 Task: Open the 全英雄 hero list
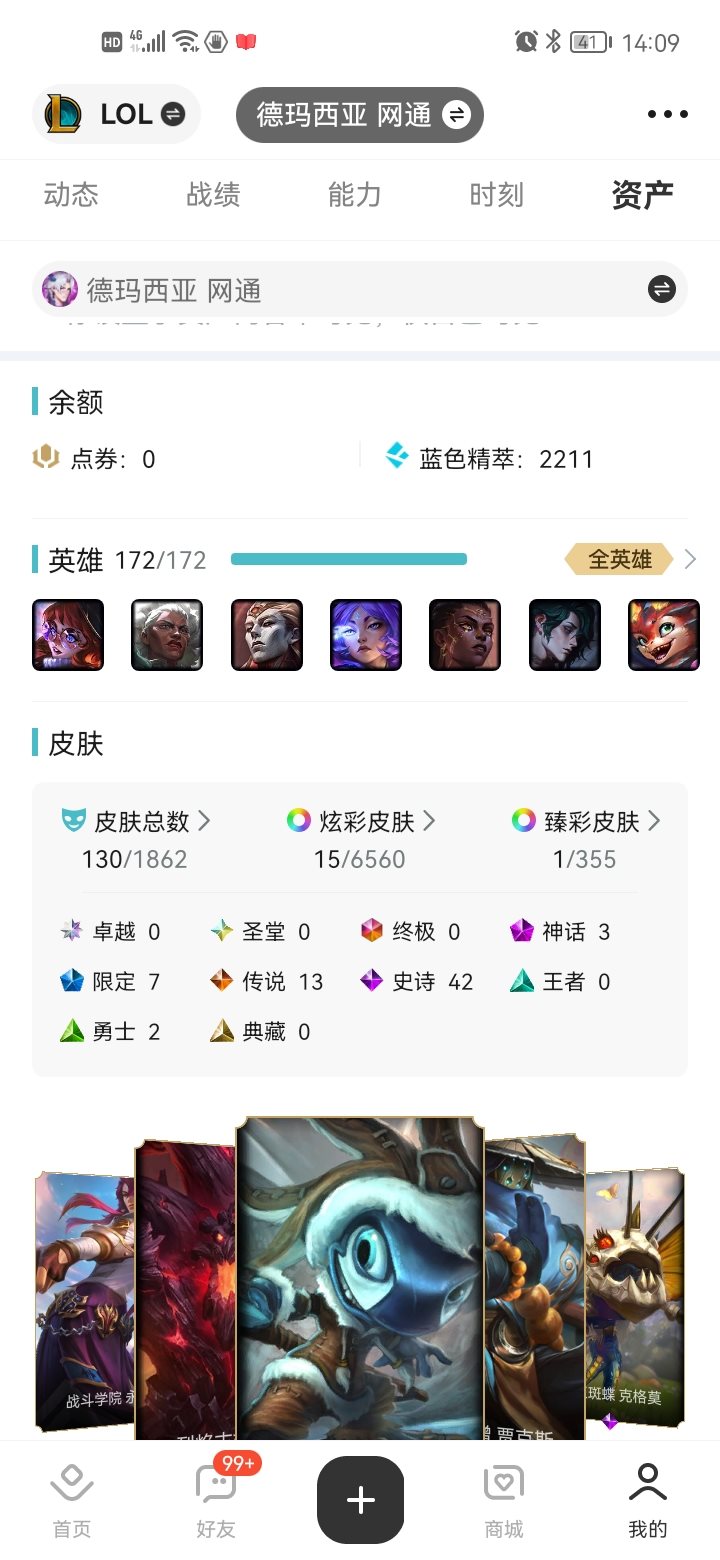(629, 559)
